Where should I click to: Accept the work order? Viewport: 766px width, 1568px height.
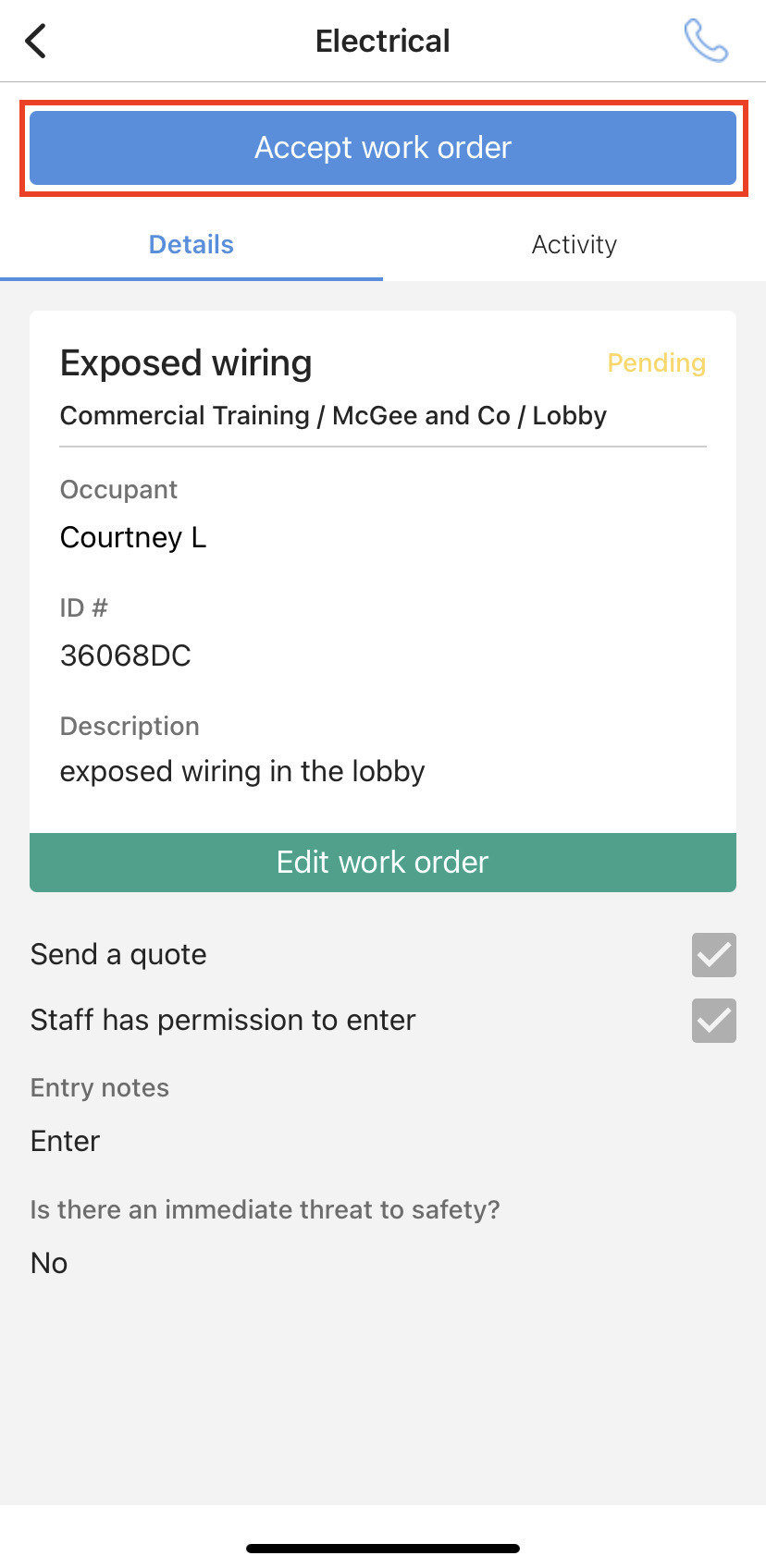[383, 148]
